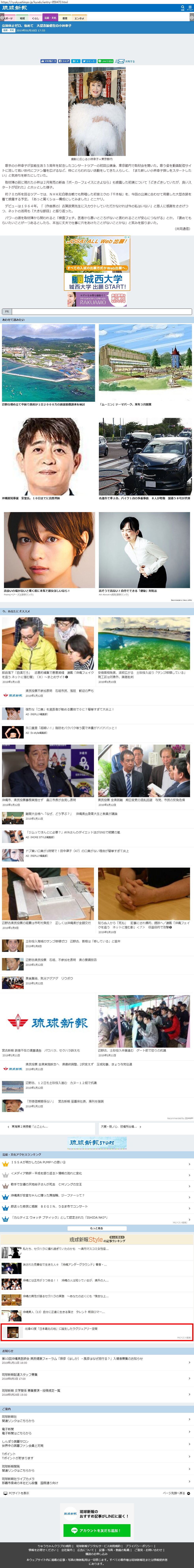Image resolution: width=194 pixels, height=1568 pixels.
Task: Tap LINE アカウントを友だち追加 button
Action: (97, 1530)
